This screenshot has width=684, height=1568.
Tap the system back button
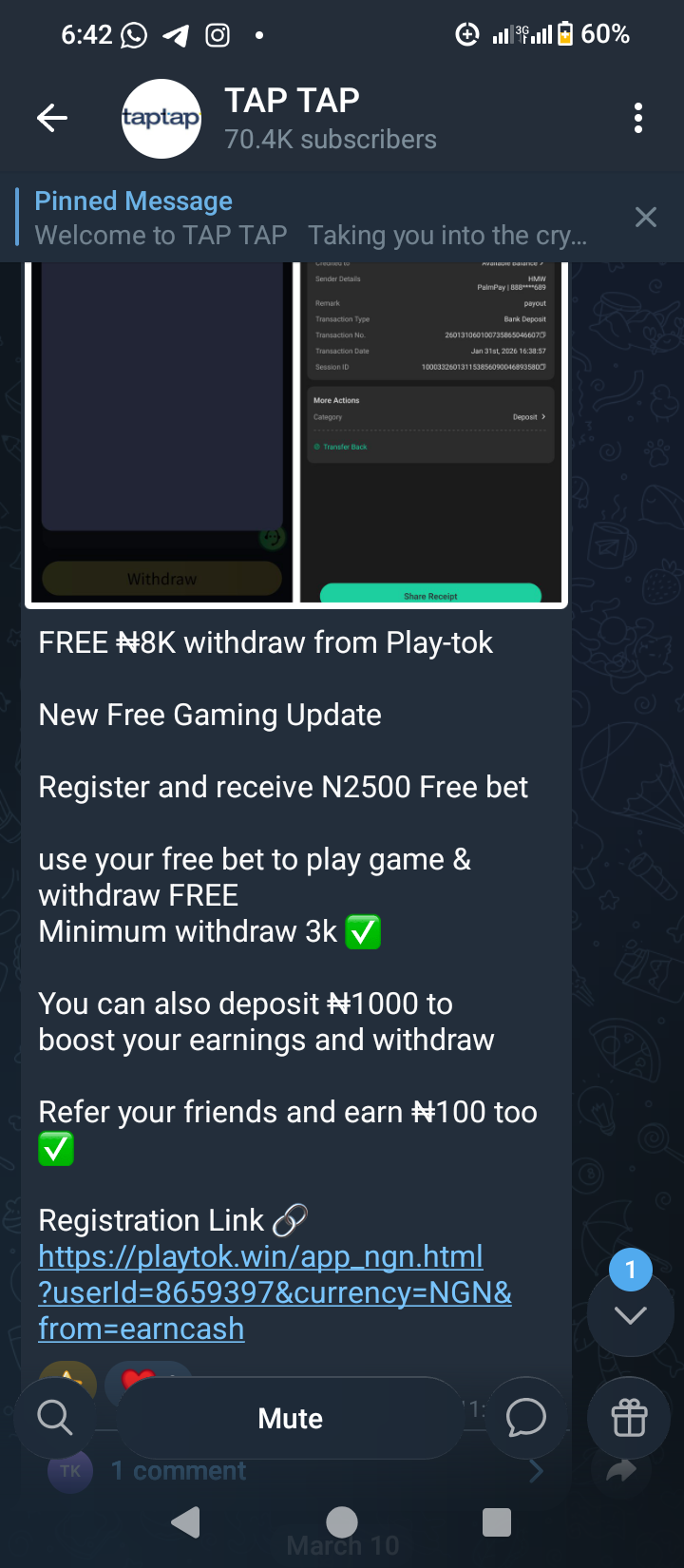pyautogui.click(x=186, y=1522)
